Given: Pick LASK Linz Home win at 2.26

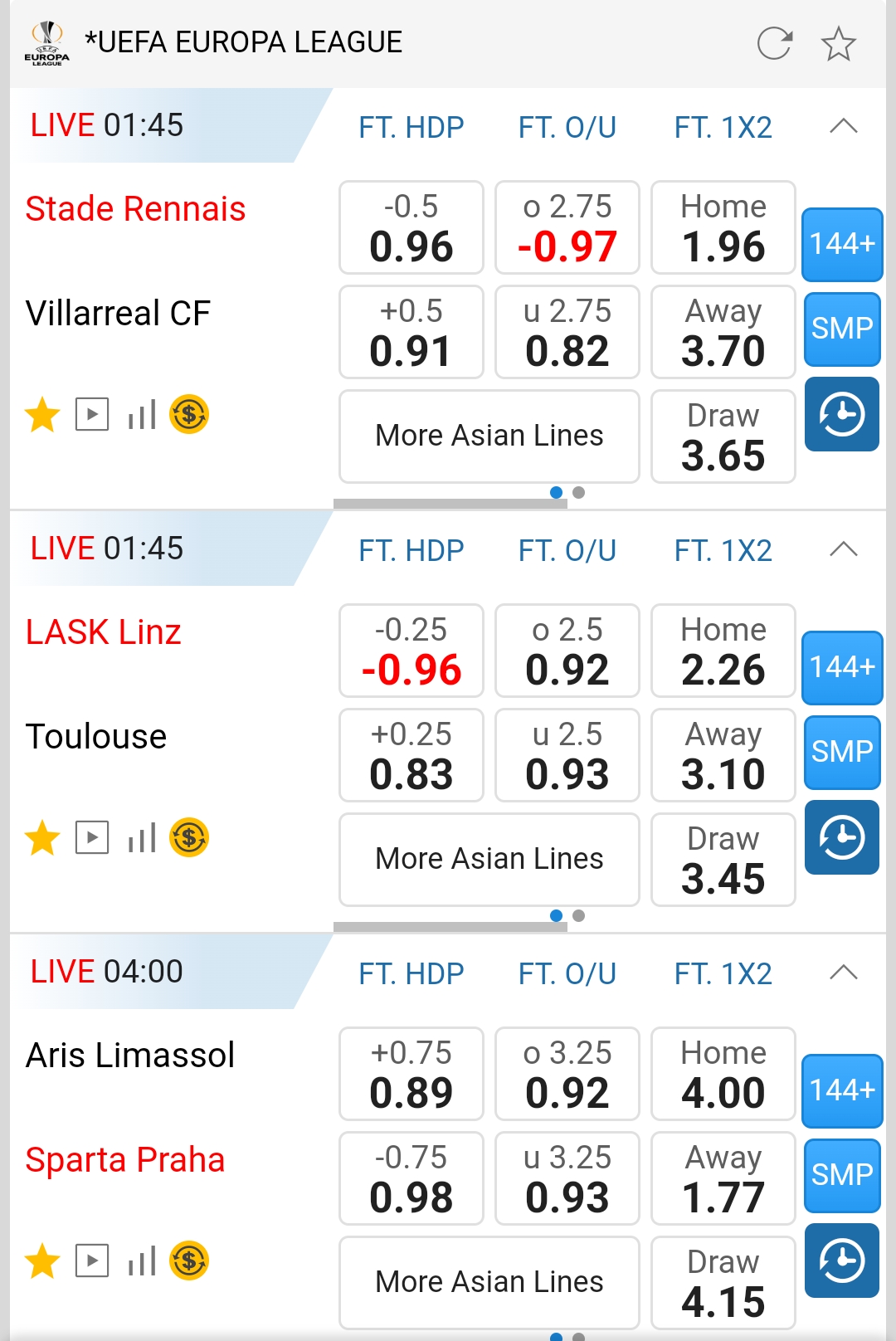Looking at the screenshot, I should coord(723,651).
